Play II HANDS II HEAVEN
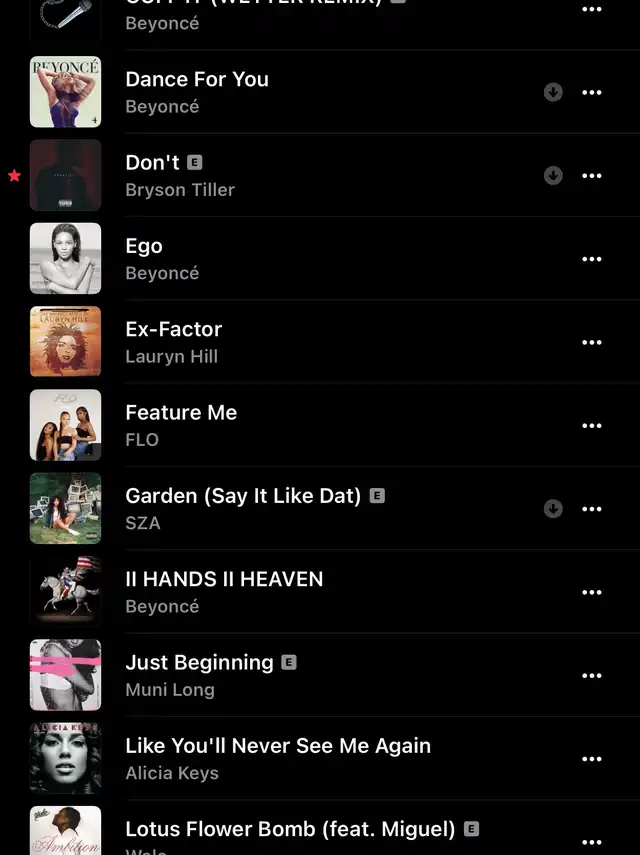Image resolution: width=640 pixels, height=855 pixels. (x=224, y=592)
